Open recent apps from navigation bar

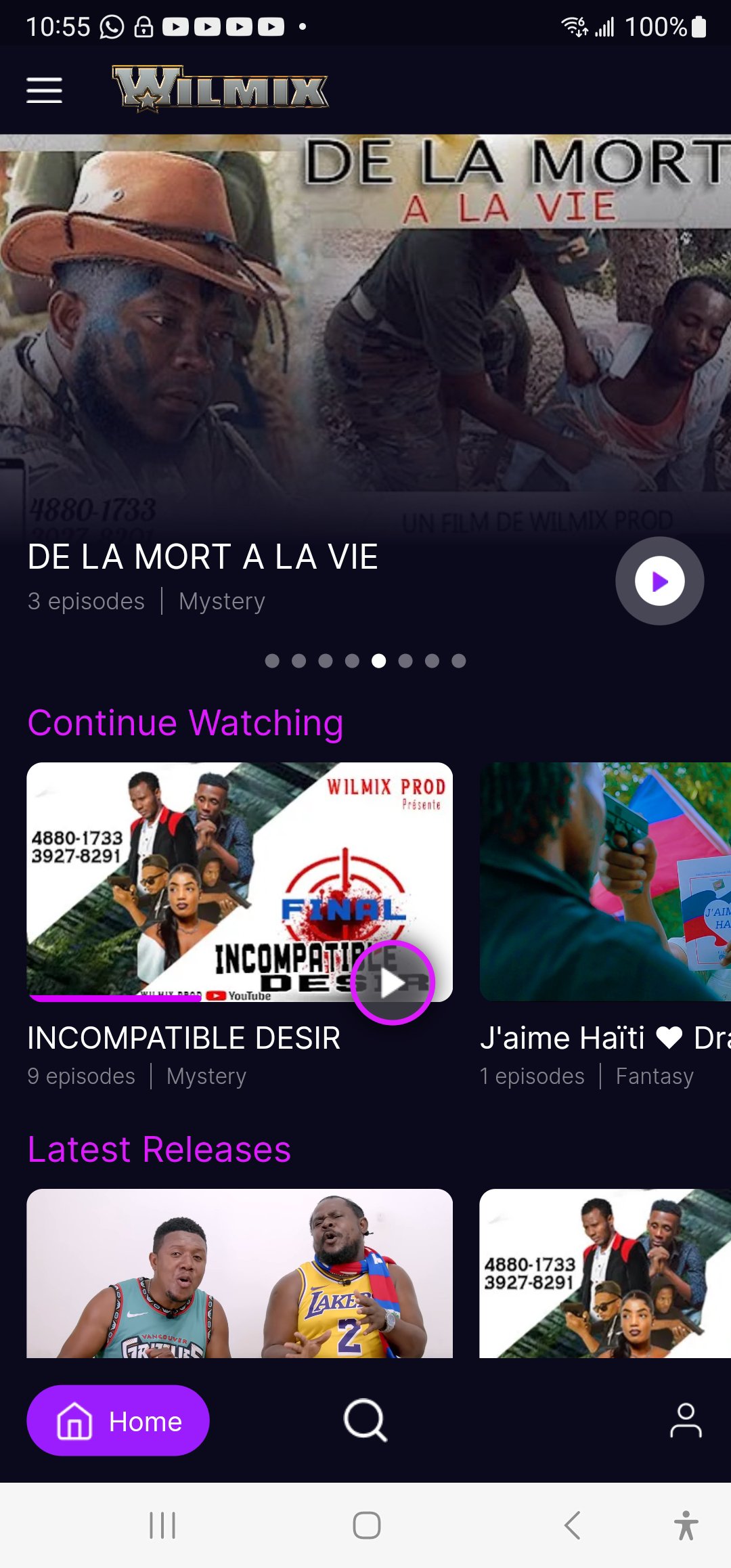pos(161,1526)
